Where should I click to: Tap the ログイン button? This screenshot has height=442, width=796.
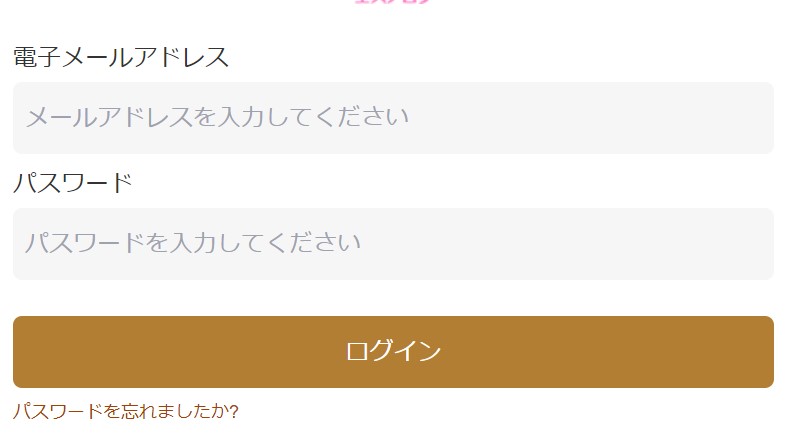[393, 352]
